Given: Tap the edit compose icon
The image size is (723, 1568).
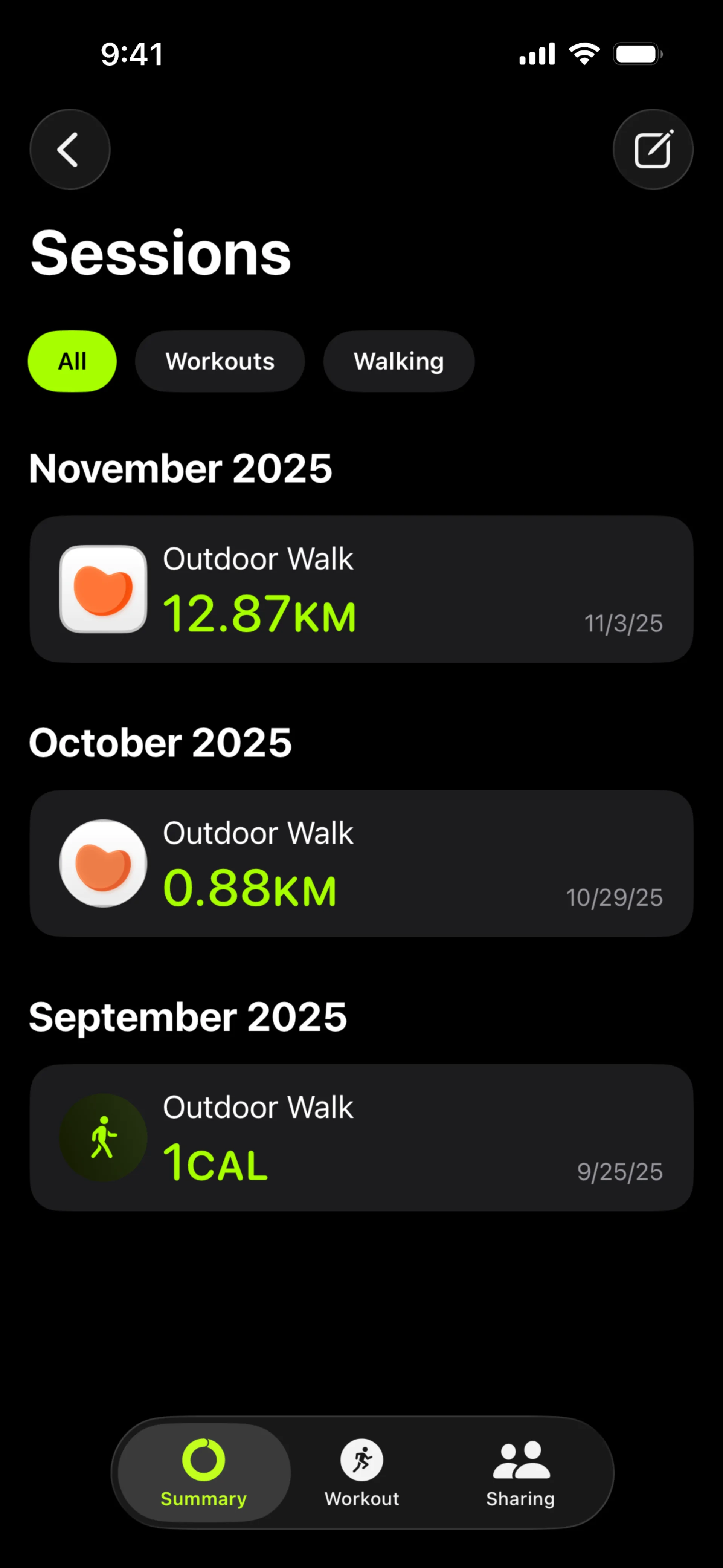Looking at the screenshot, I should pyautogui.click(x=653, y=149).
